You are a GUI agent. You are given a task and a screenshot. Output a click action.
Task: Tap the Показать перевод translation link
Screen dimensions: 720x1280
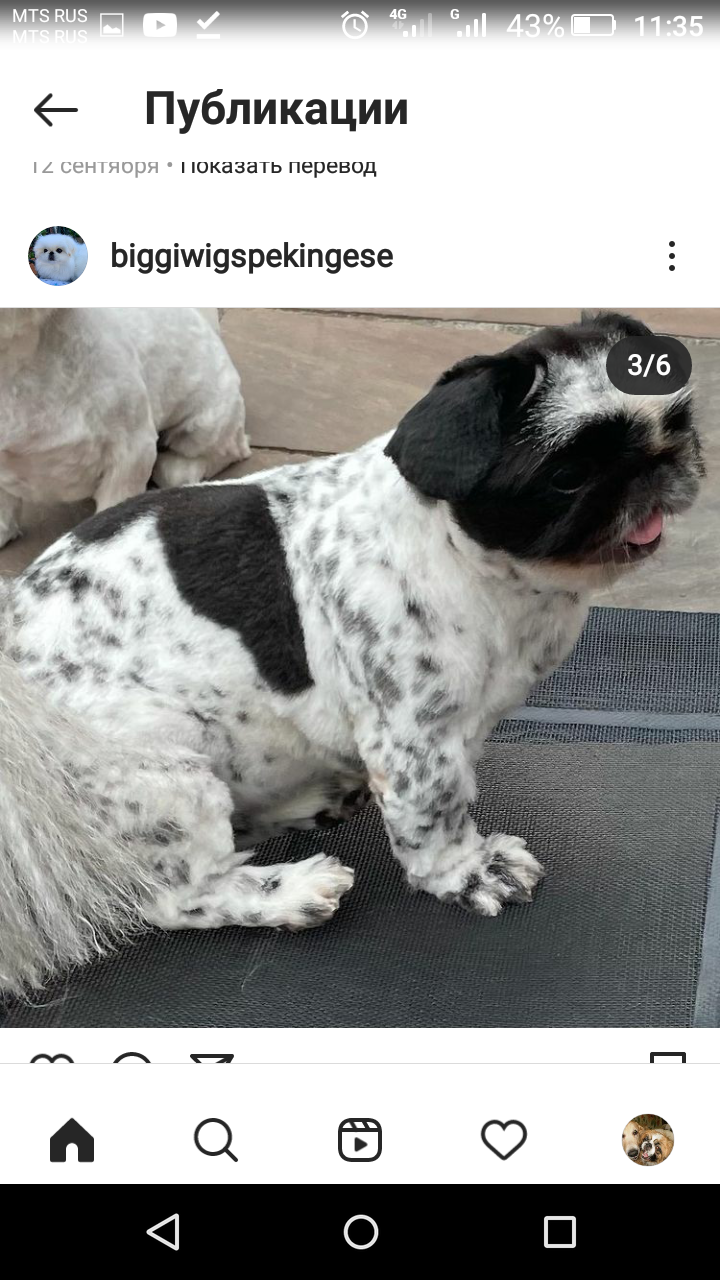(278, 166)
